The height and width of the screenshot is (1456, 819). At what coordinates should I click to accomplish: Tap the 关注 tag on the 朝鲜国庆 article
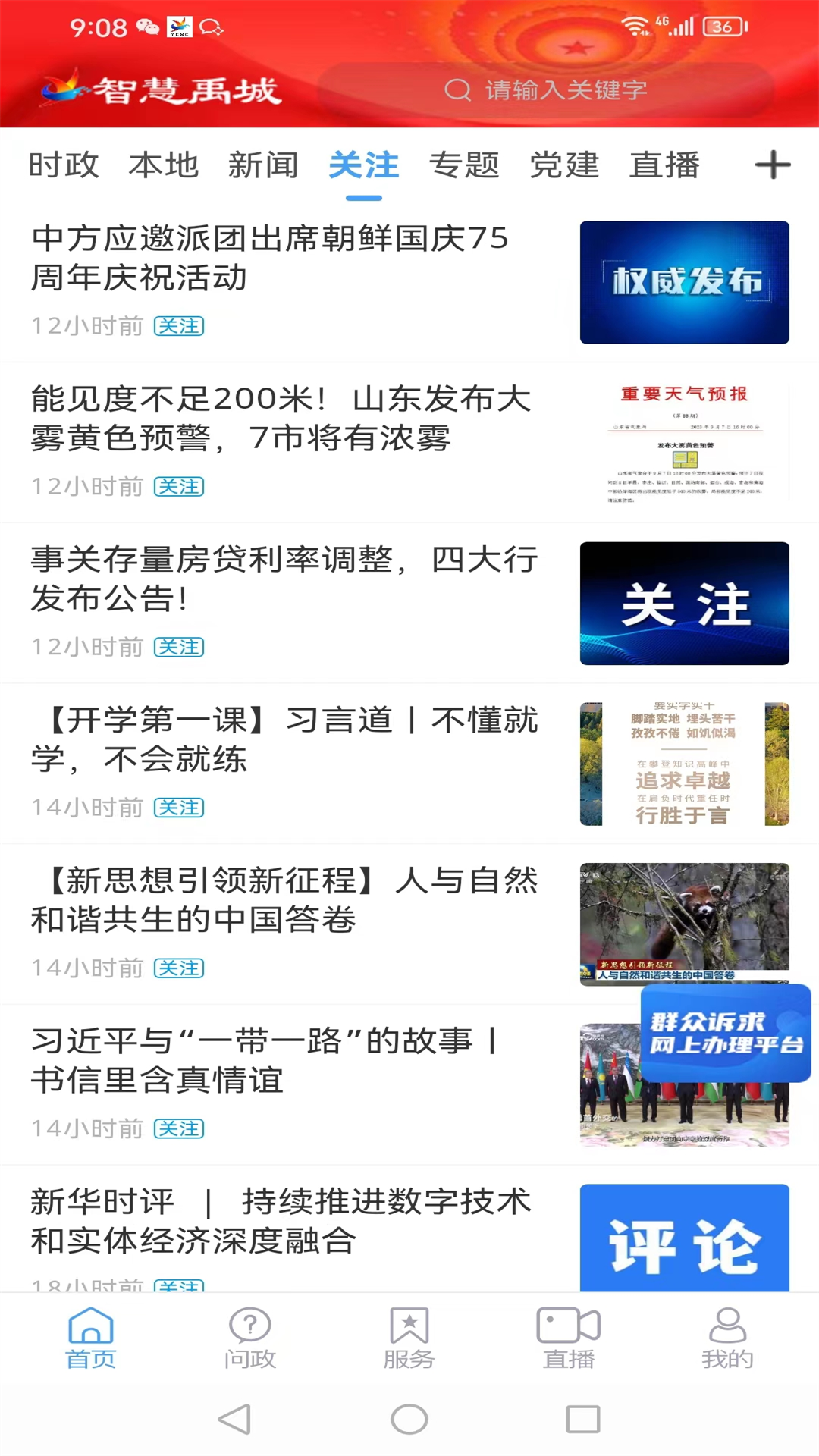[179, 326]
